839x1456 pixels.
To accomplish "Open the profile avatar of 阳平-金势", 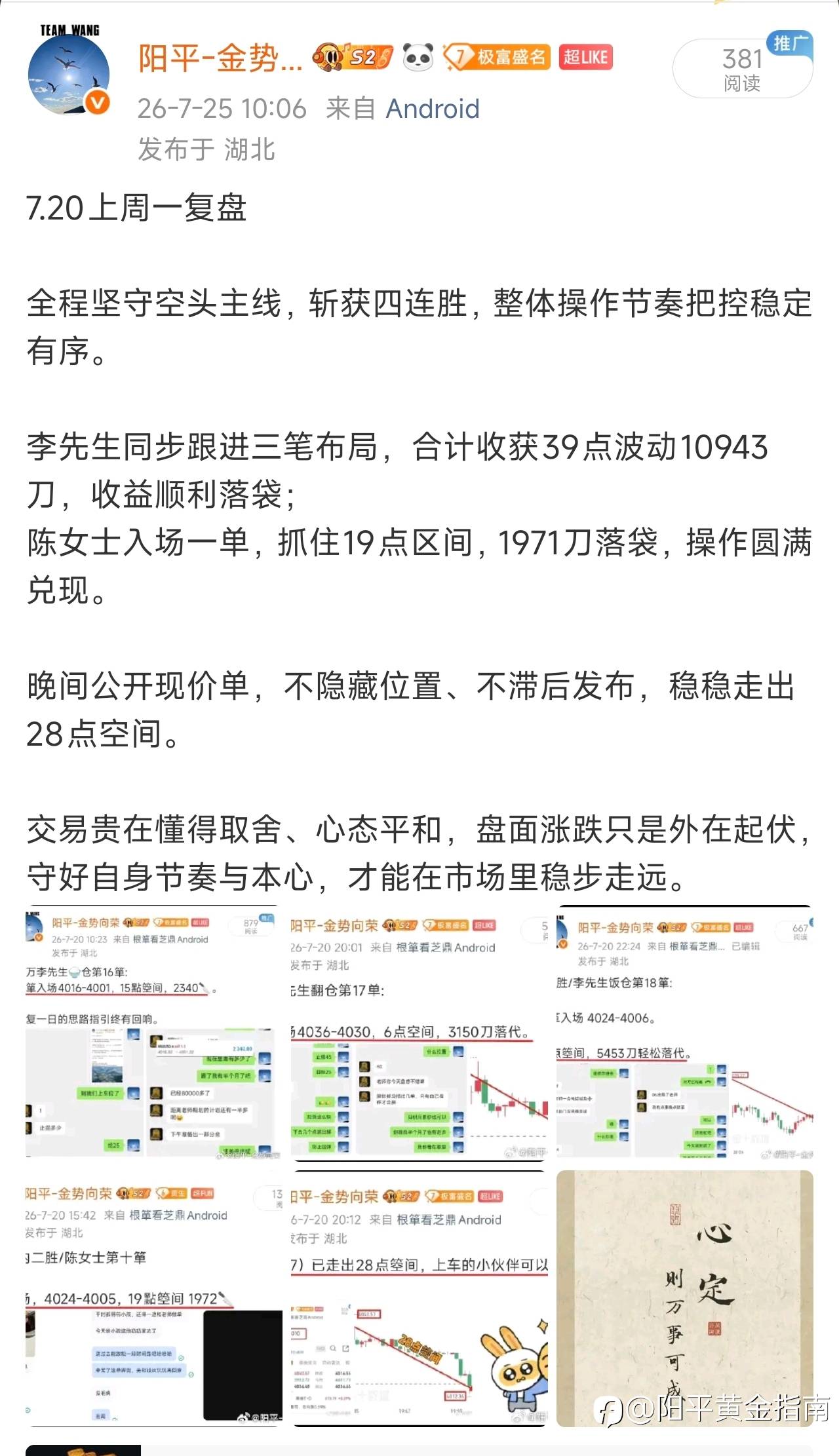I will pos(69,72).
